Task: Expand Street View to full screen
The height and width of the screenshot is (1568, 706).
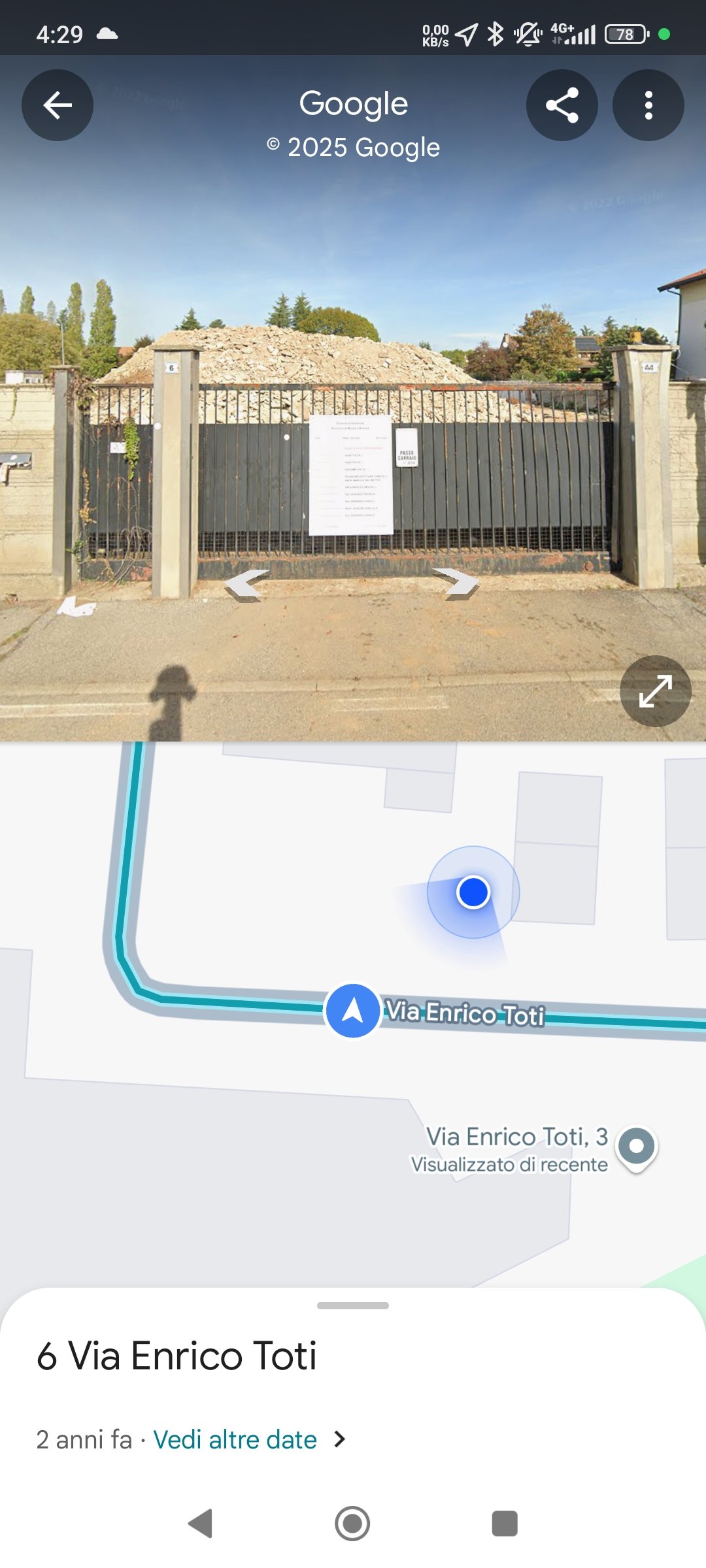Action: point(656,691)
